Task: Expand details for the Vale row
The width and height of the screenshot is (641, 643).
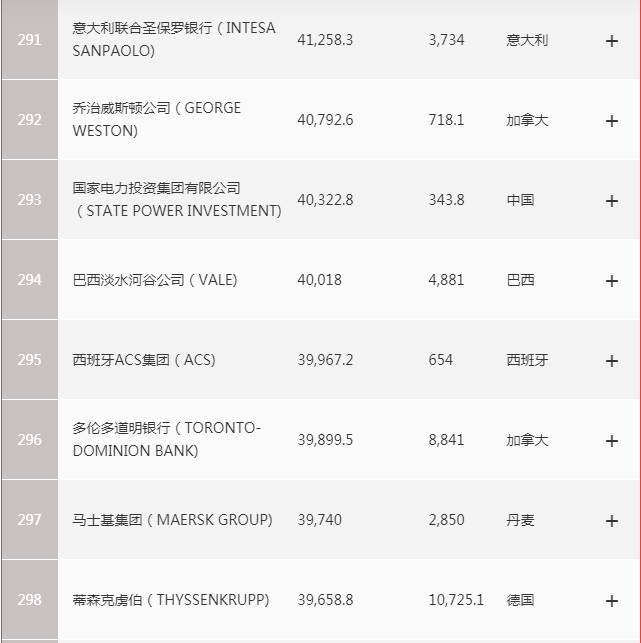Action: click(x=612, y=281)
